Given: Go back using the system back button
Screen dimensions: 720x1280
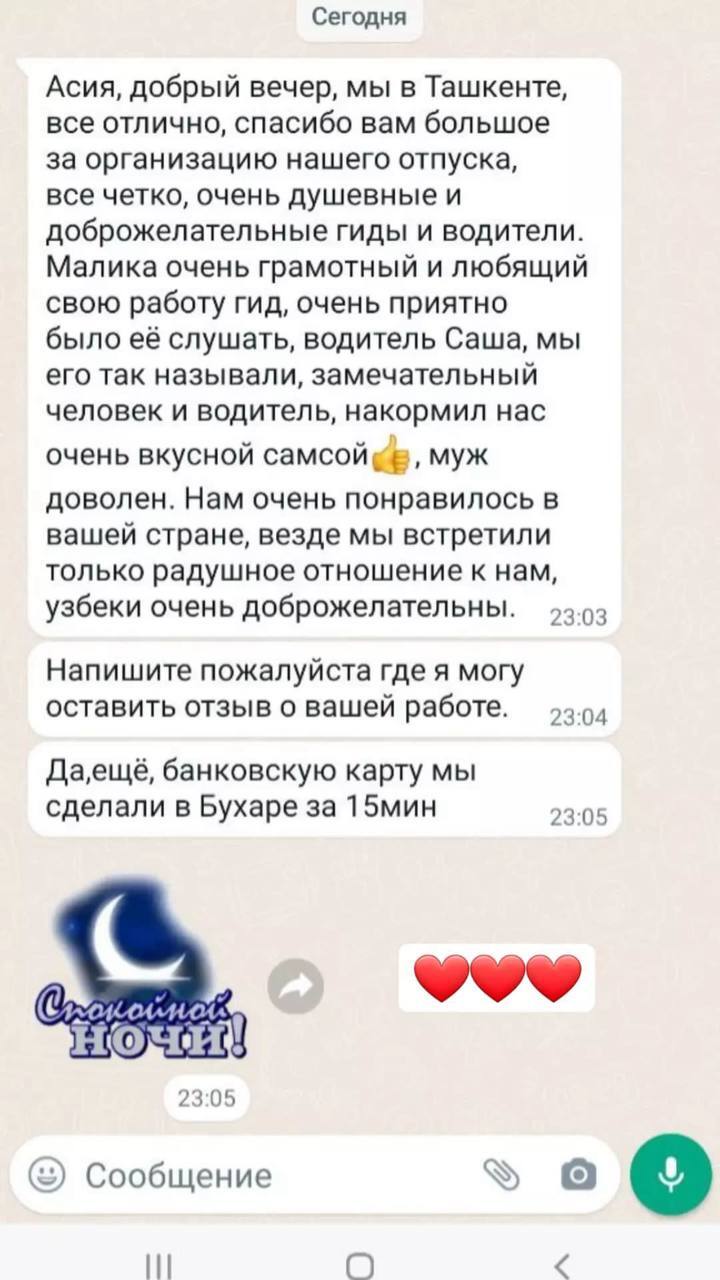Looking at the screenshot, I should [562, 1264].
